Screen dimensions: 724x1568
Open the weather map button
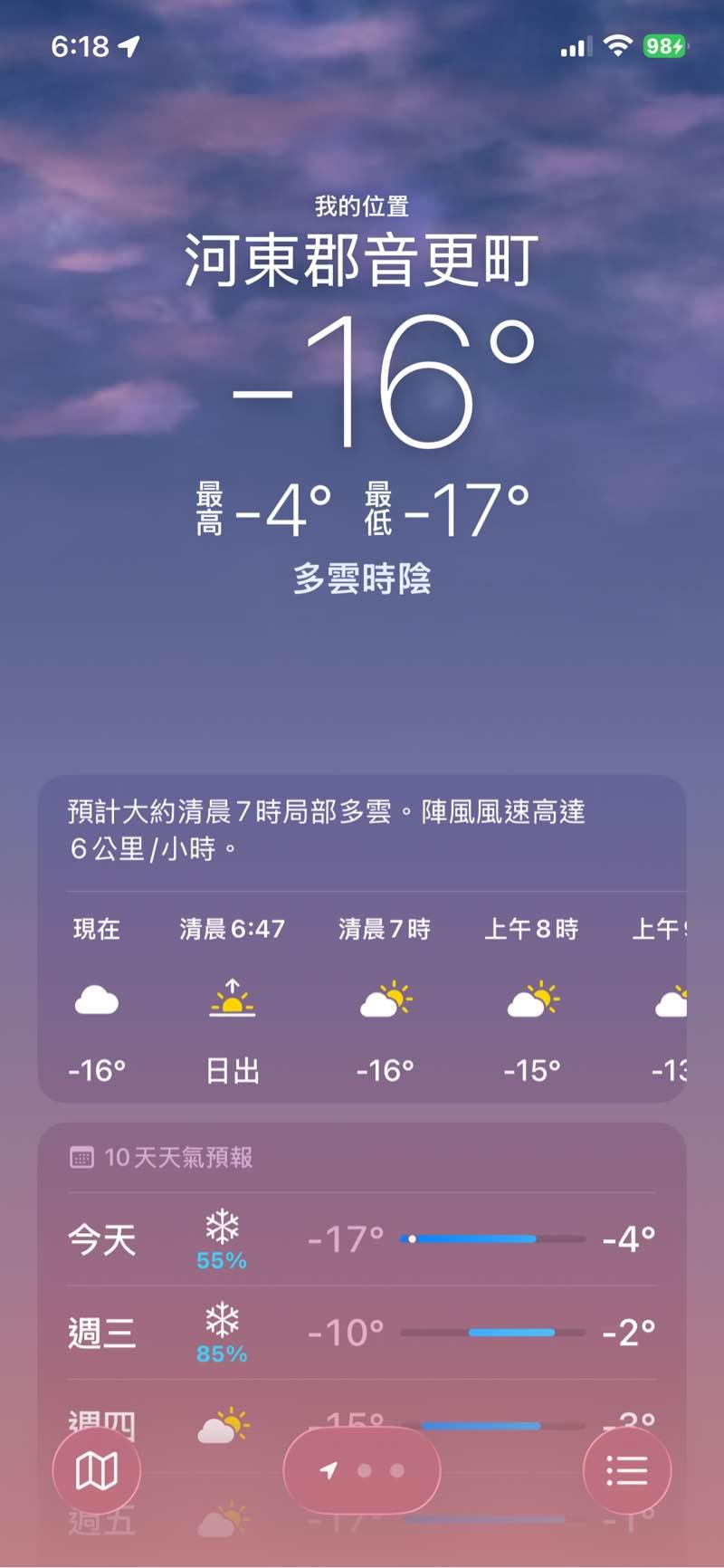tap(97, 1471)
